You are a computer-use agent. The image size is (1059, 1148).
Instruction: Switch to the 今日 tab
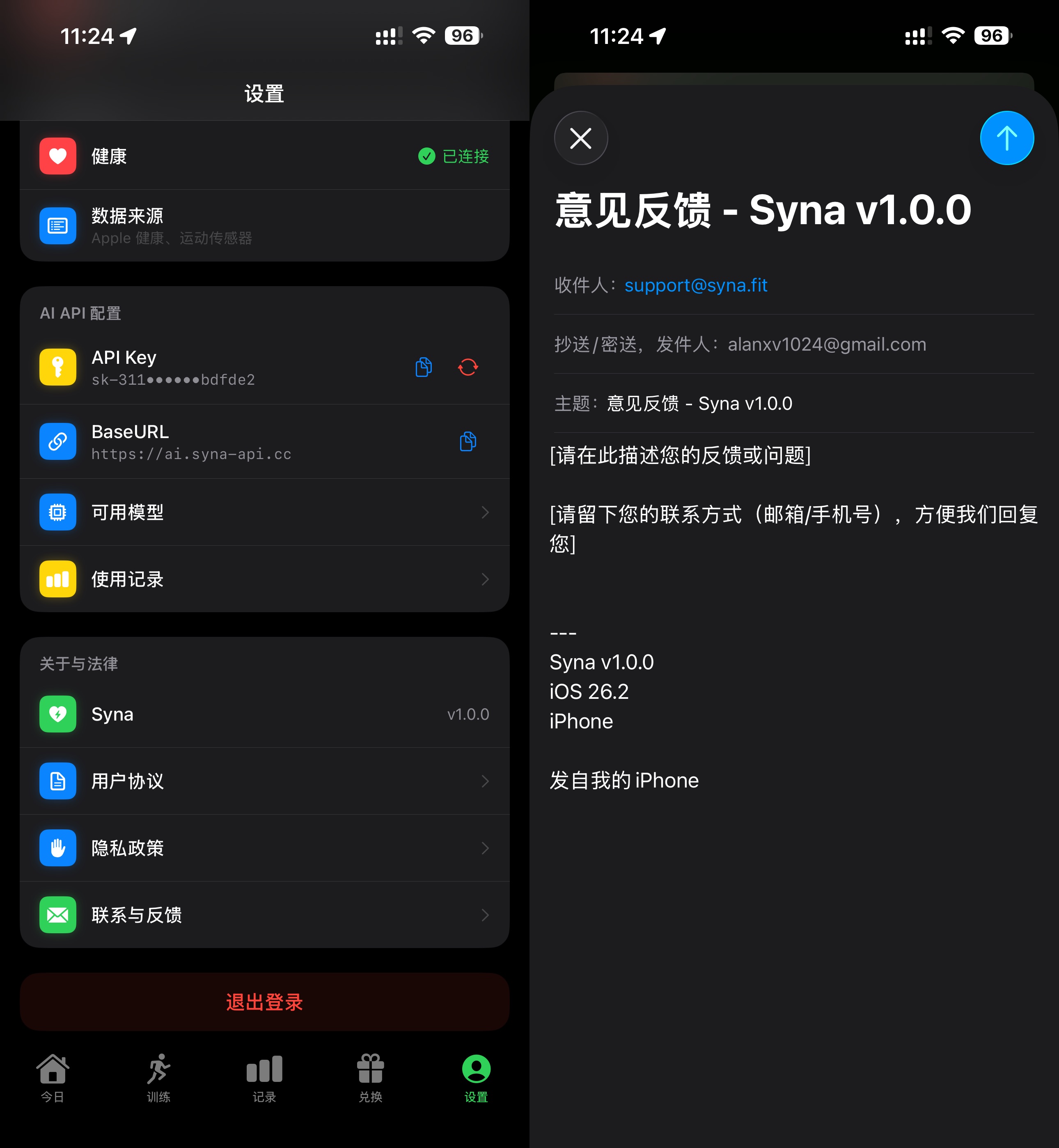pos(53,1077)
